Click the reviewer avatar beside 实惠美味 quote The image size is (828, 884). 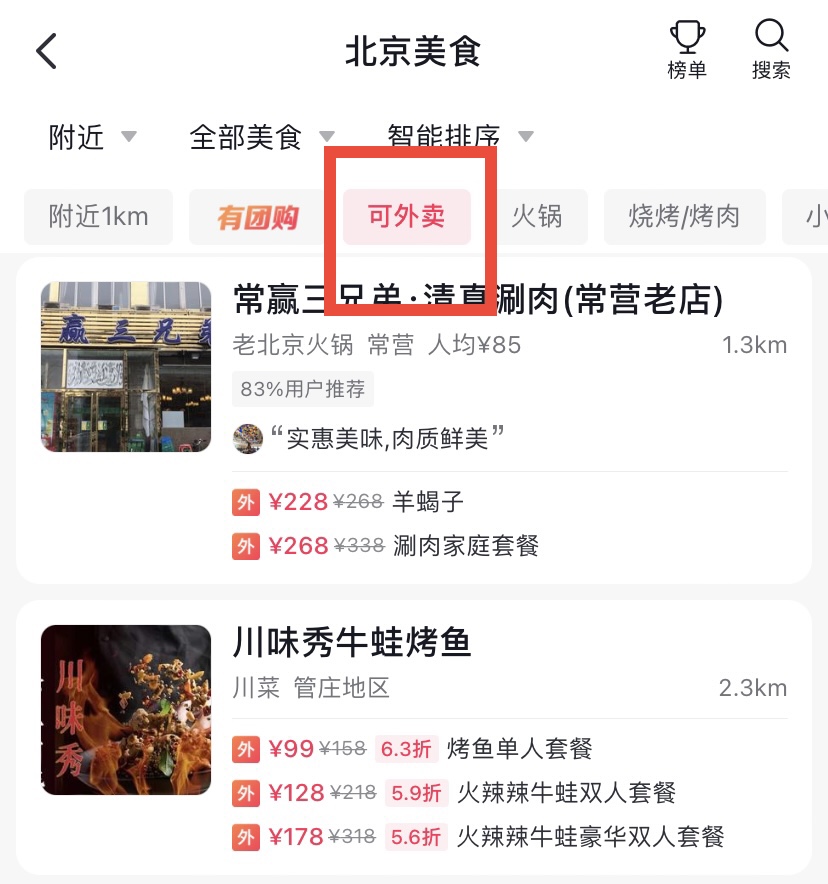(247, 438)
